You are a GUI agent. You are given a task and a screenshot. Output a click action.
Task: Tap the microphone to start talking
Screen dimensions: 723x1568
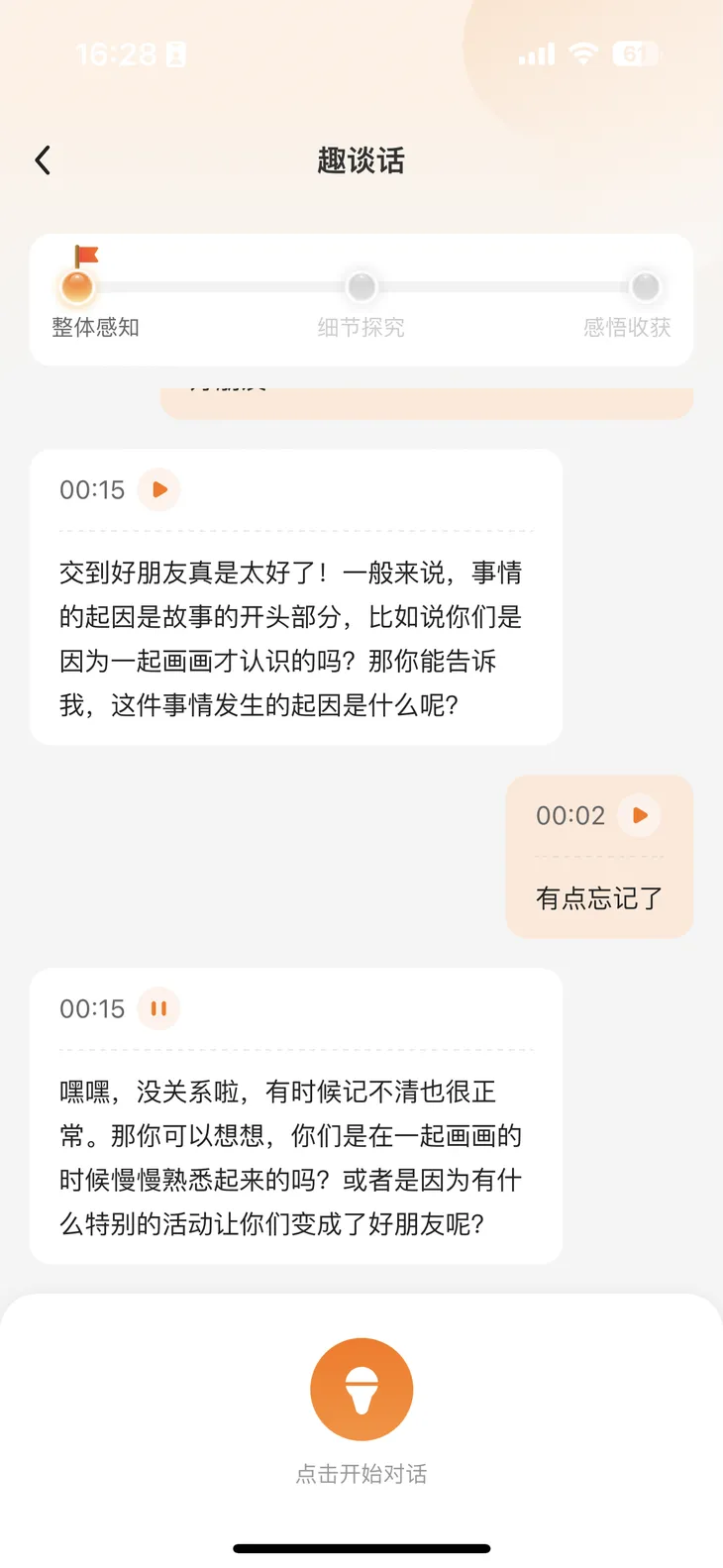coord(361,1389)
